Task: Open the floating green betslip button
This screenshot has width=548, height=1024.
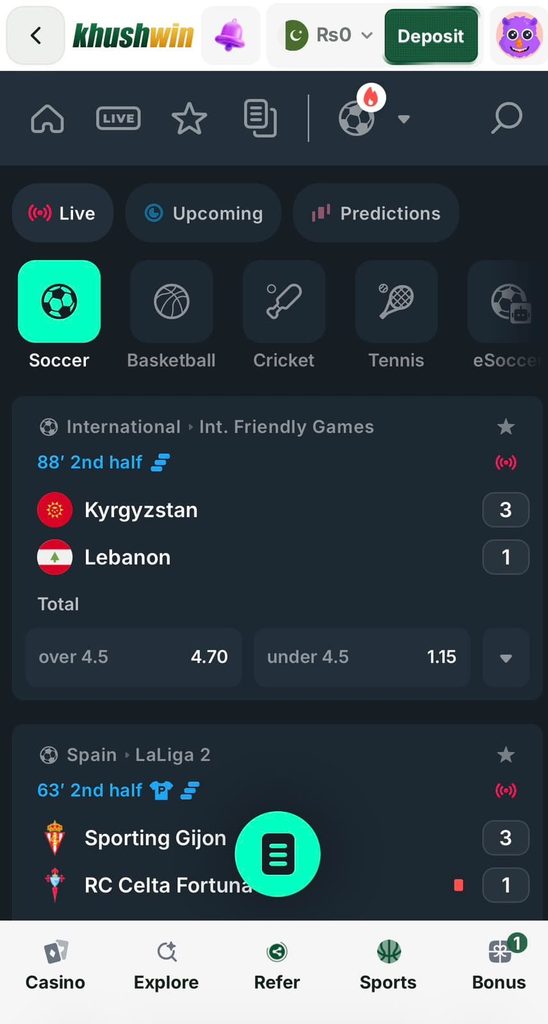Action: click(278, 854)
